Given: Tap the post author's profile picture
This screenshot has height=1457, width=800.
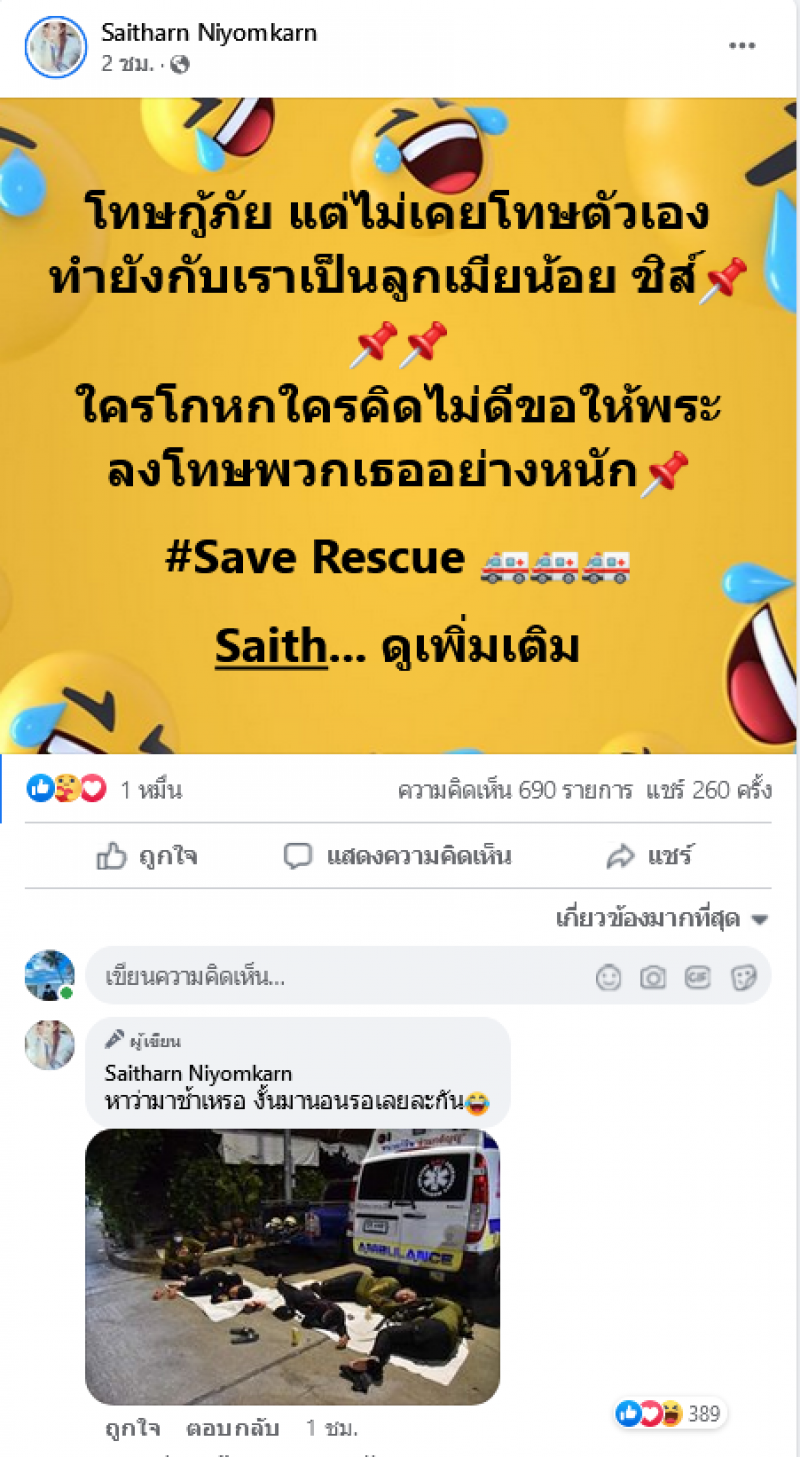Looking at the screenshot, I should [56, 47].
